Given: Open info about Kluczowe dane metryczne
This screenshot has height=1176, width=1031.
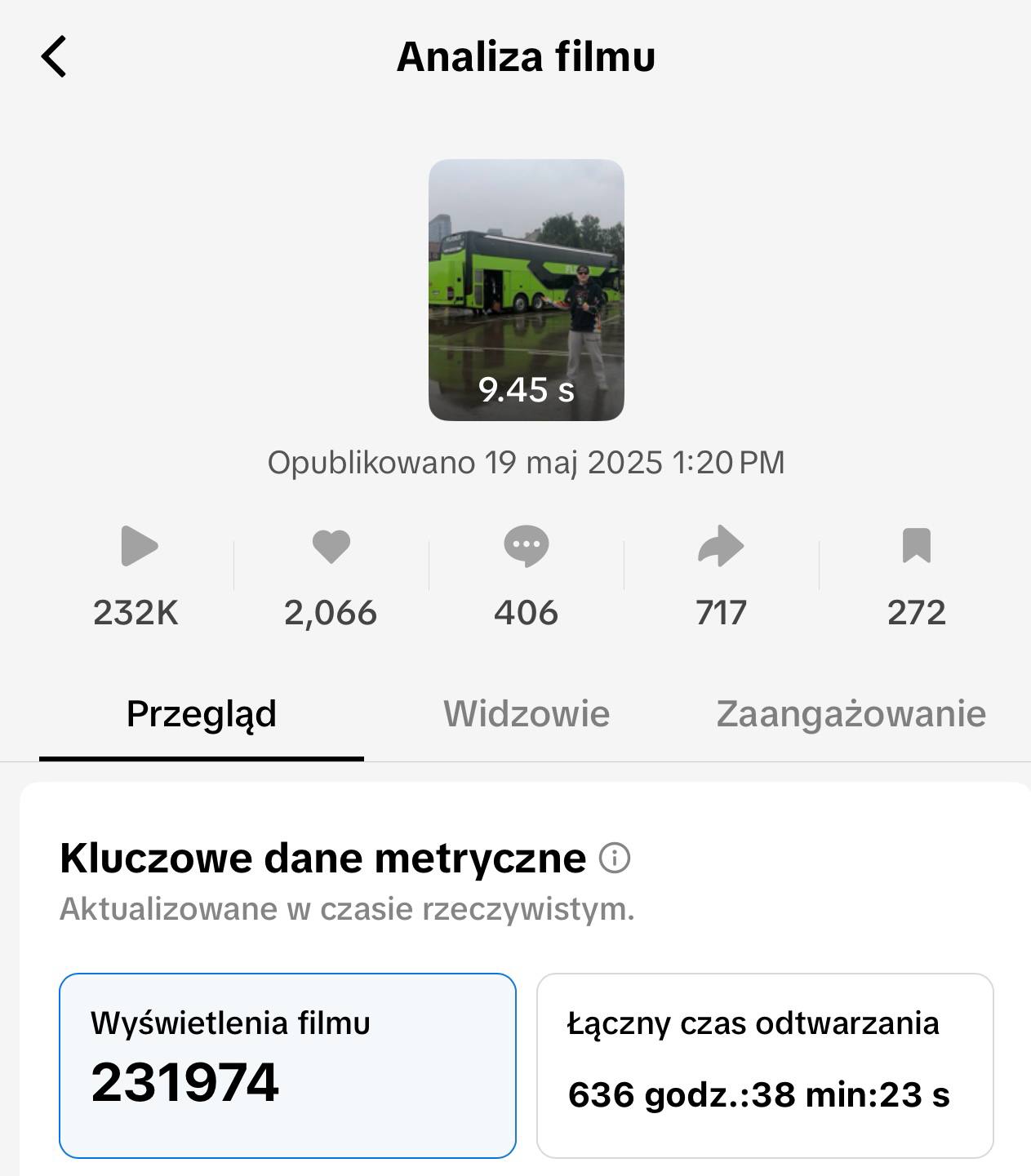Looking at the screenshot, I should tap(615, 858).
